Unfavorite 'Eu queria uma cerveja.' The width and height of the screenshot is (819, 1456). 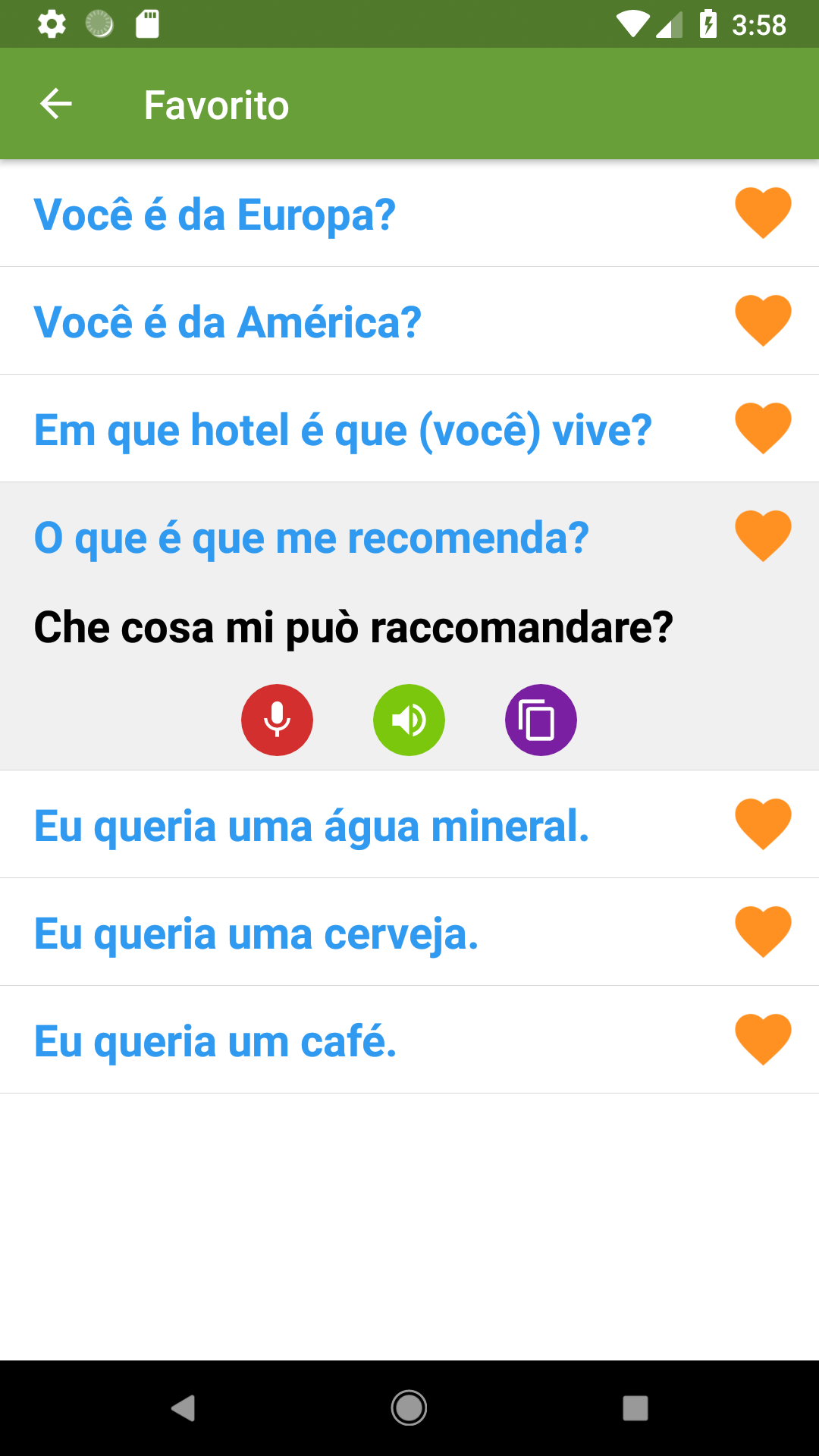(x=763, y=932)
